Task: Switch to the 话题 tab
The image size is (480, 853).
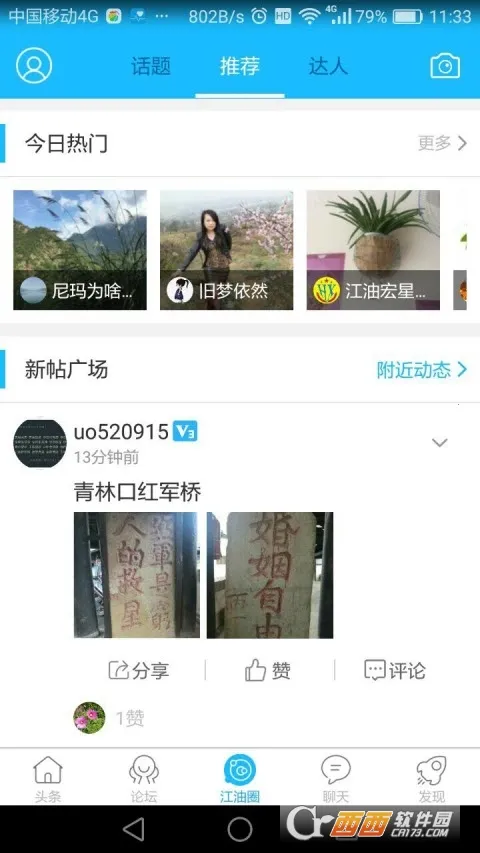Action: (151, 66)
